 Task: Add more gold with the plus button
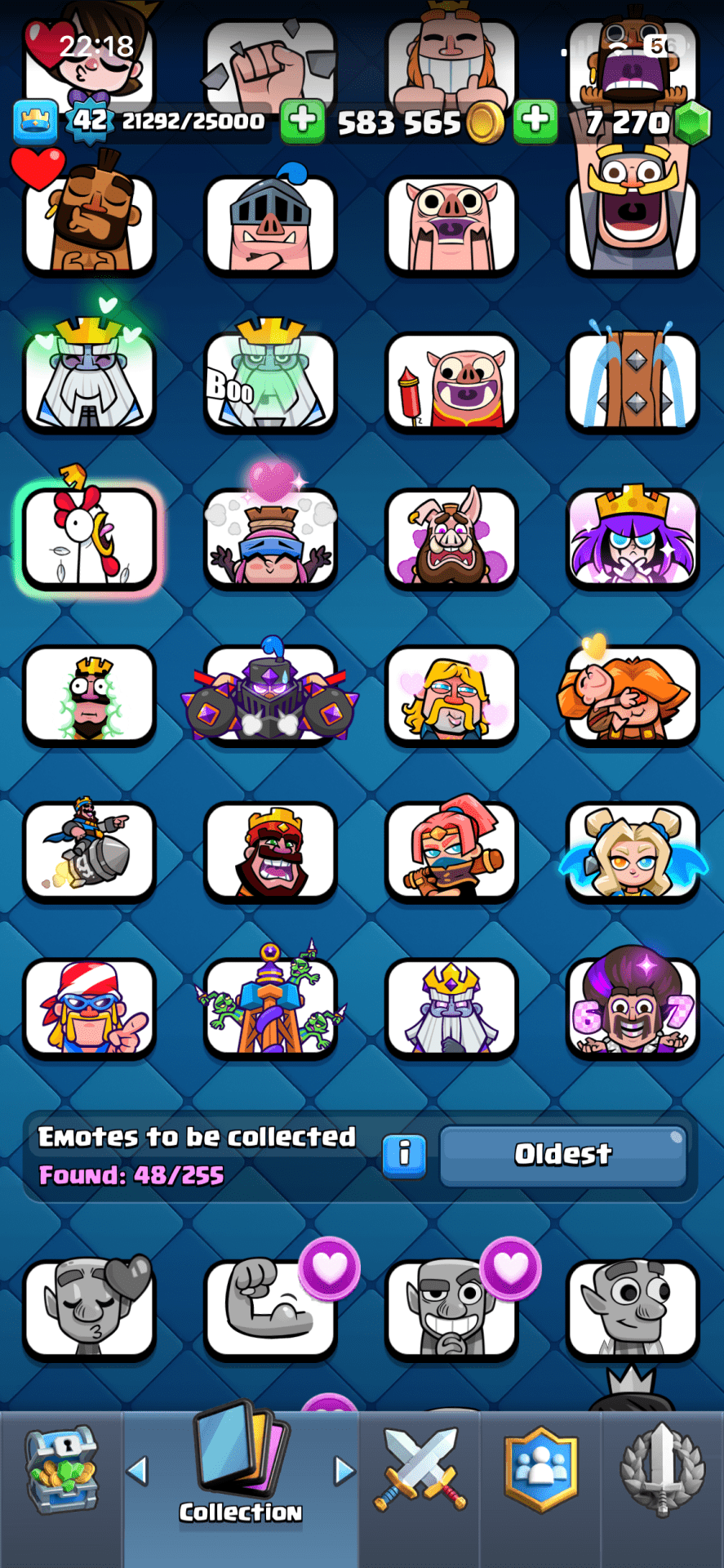coord(303,121)
